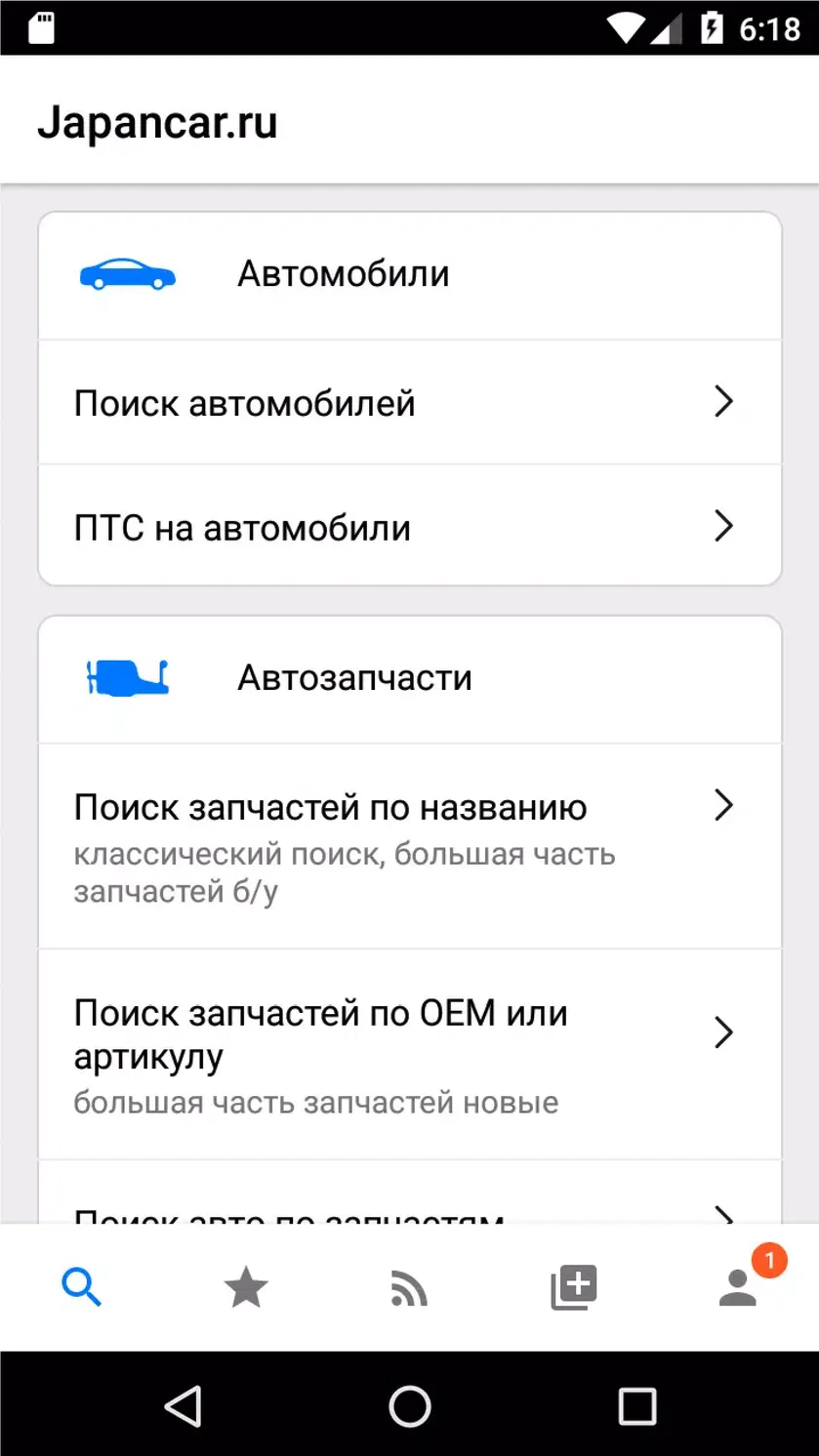Screen dimensions: 819x1456
Task: Open Поиск запчастей по названию
Action: click(x=410, y=846)
